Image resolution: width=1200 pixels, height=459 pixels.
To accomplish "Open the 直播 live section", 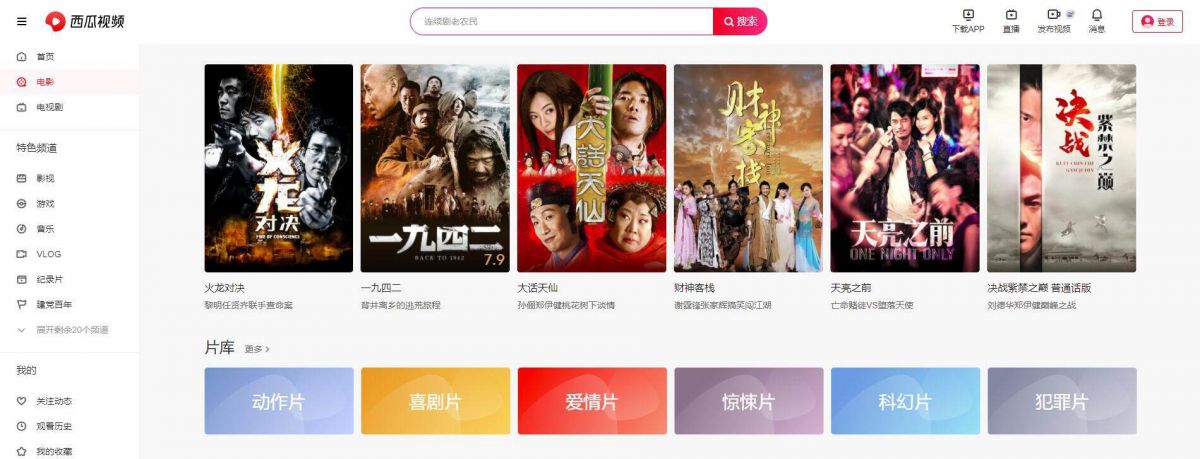I will point(1011,20).
